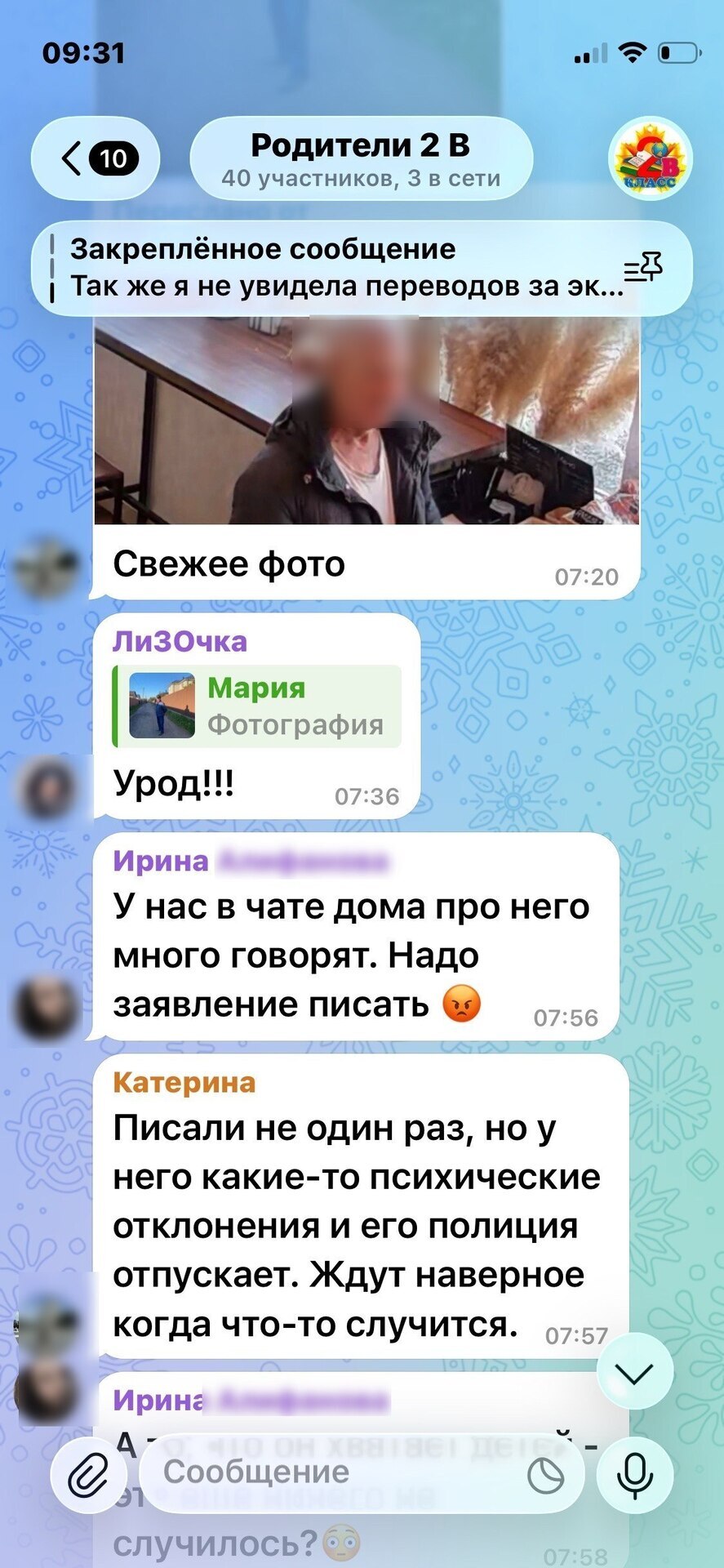724x1568 pixels.
Task: Jump to Мария's quoted photo reply
Action: click(258, 706)
